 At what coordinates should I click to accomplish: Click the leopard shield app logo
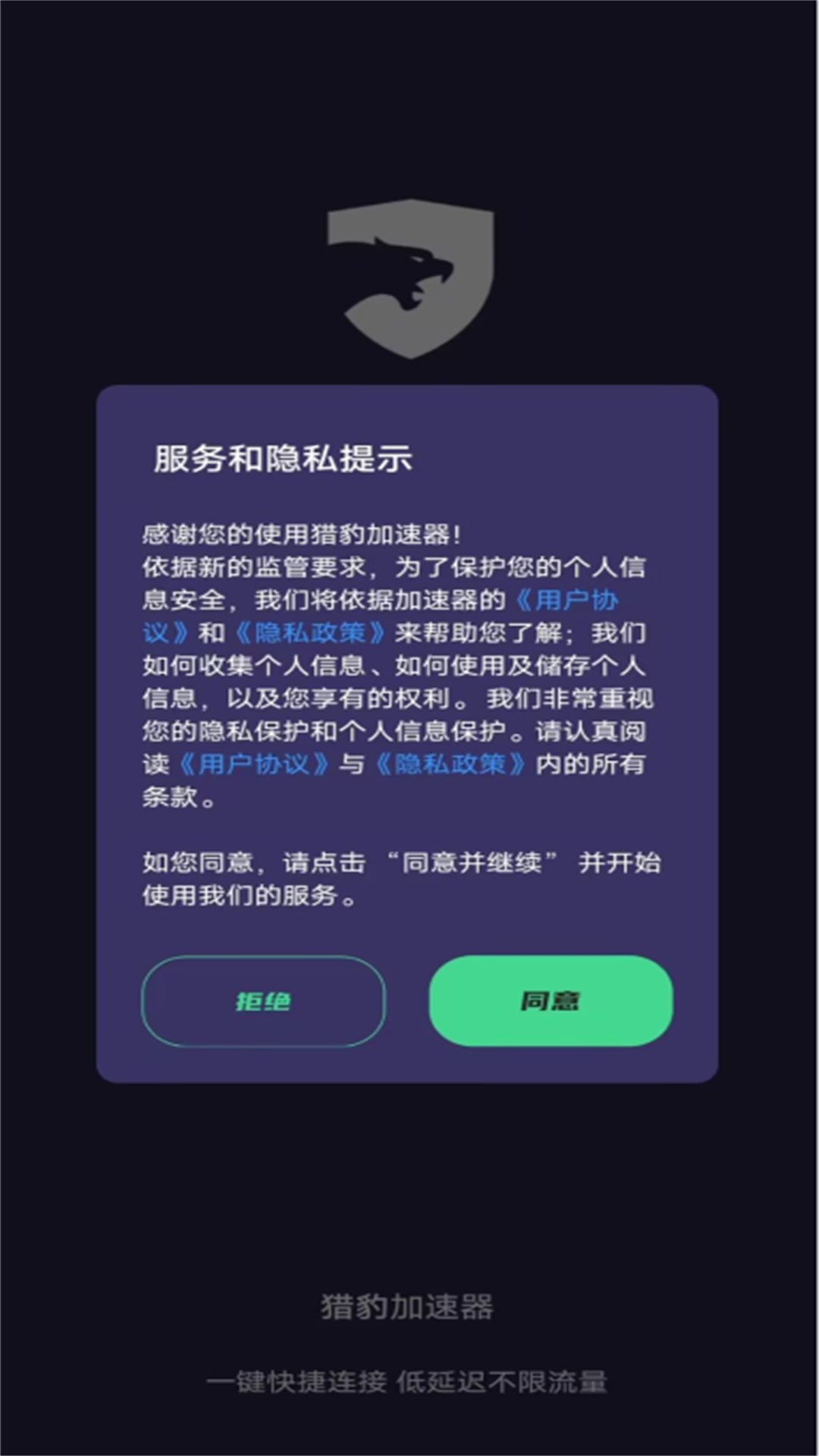(409, 281)
